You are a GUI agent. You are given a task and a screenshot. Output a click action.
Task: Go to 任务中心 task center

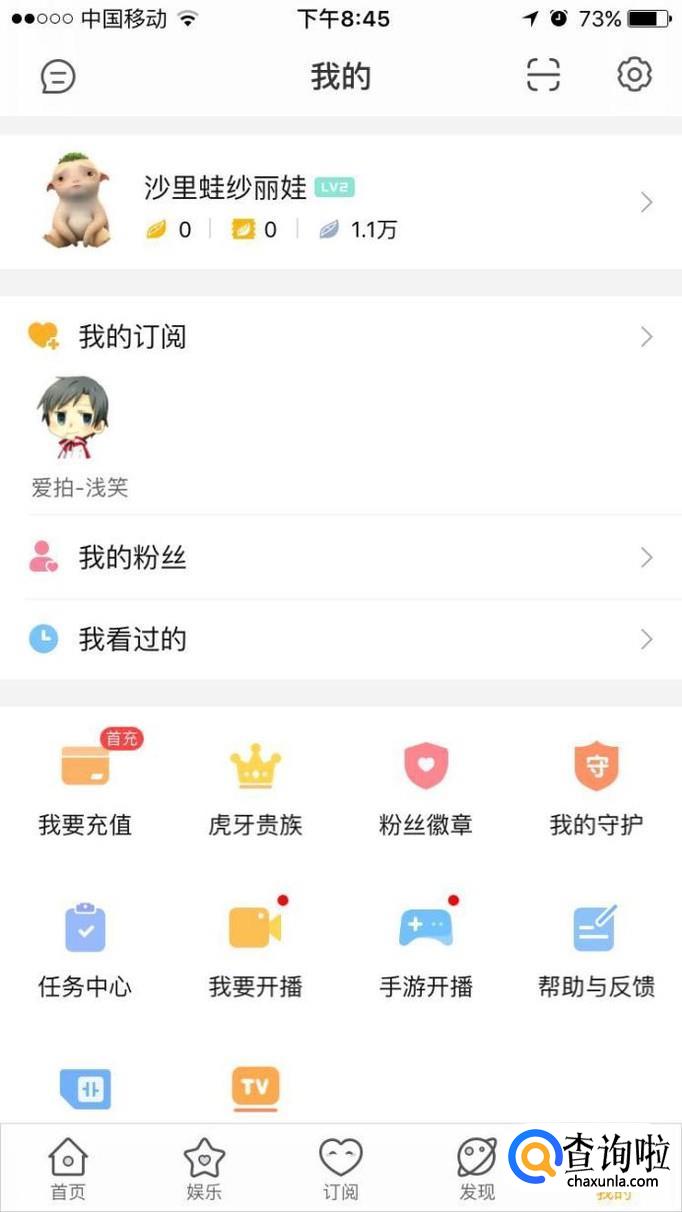point(85,947)
